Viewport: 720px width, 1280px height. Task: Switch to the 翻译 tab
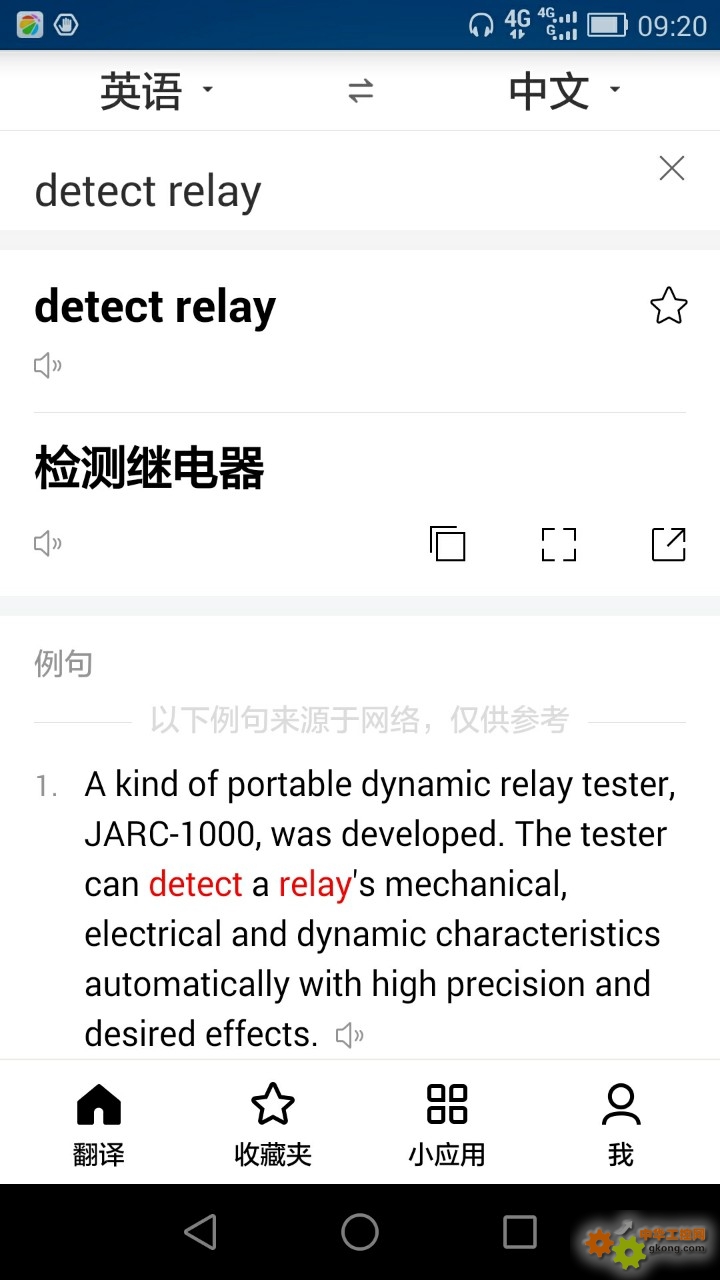99,1124
